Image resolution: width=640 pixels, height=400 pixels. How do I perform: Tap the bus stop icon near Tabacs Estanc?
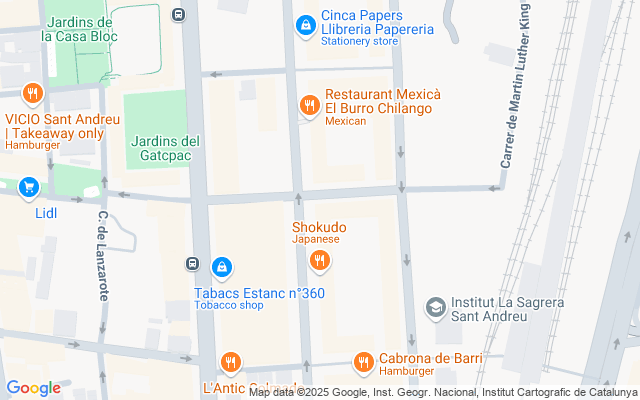point(192,264)
